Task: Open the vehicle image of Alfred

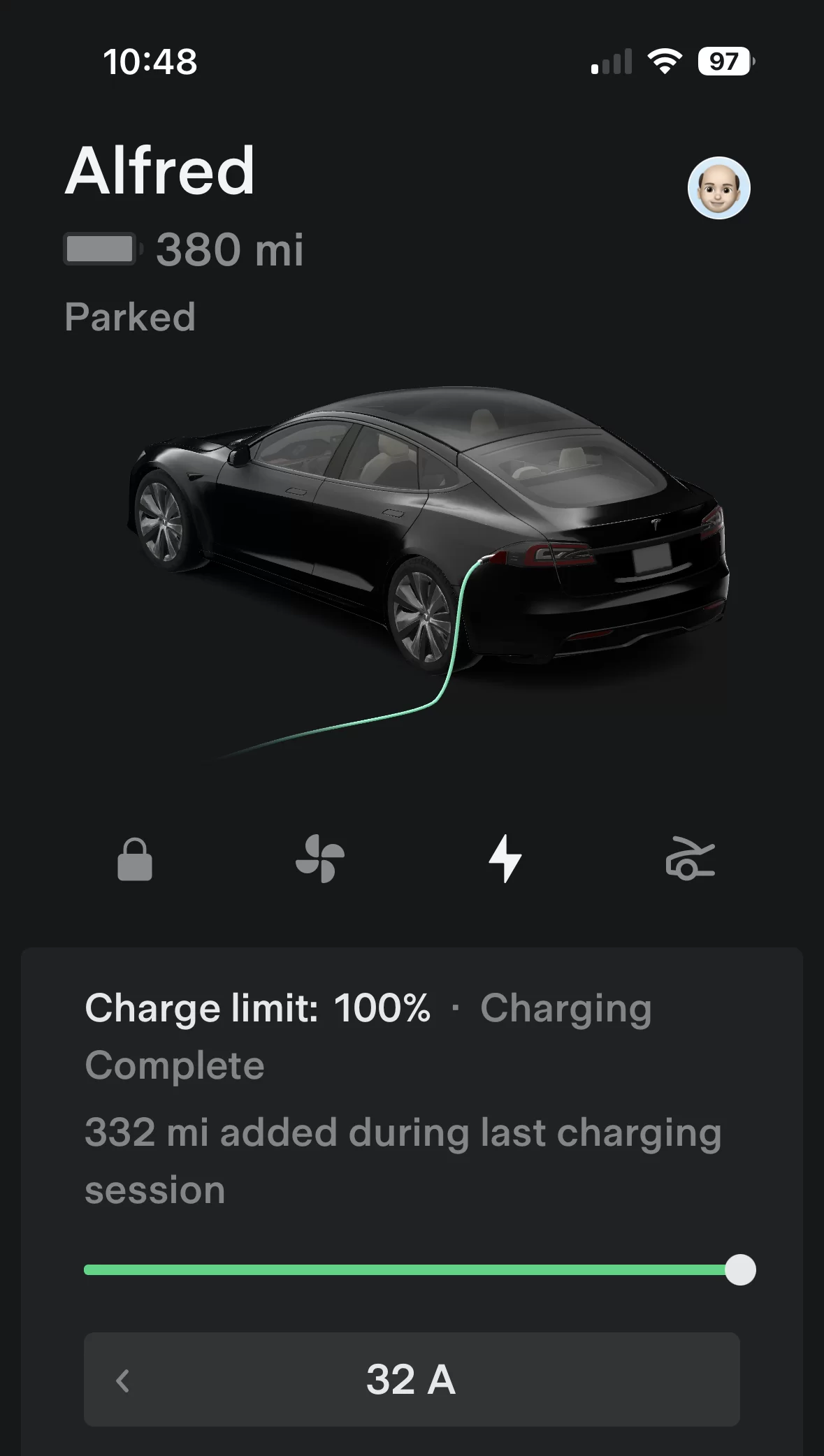Action: tap(428, 552)
